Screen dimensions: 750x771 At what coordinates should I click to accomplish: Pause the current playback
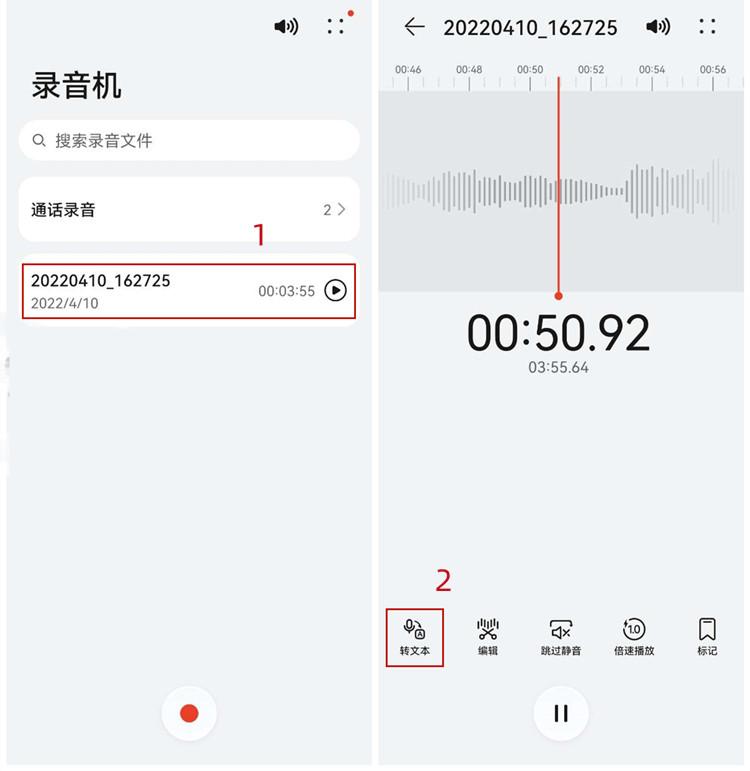click(x=559, y=713)
